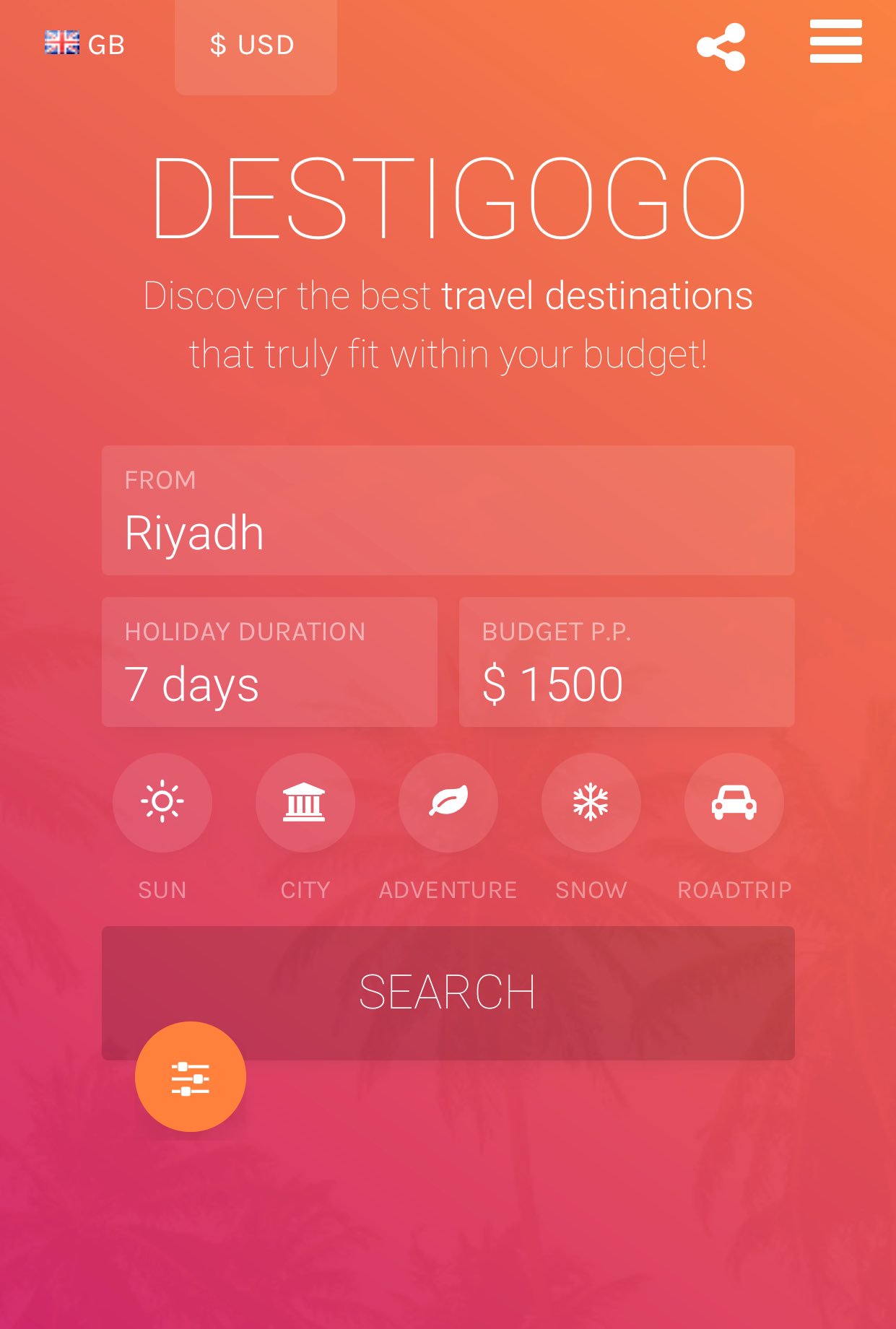
Task: Choose the Adventure holiday type
Action: [448, 803]
